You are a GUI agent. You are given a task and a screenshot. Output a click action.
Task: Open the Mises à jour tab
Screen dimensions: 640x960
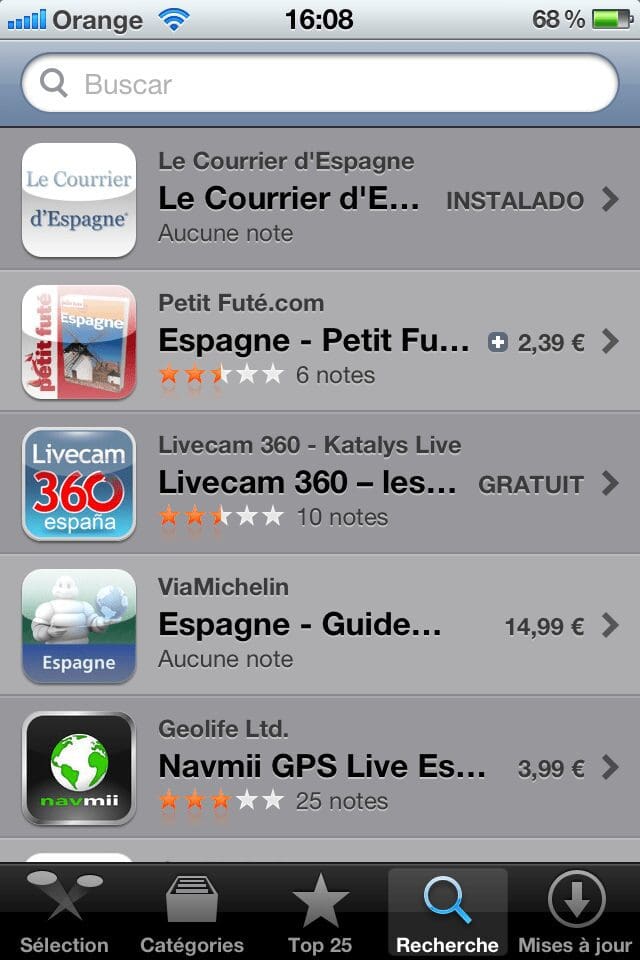tap(575, 912)
